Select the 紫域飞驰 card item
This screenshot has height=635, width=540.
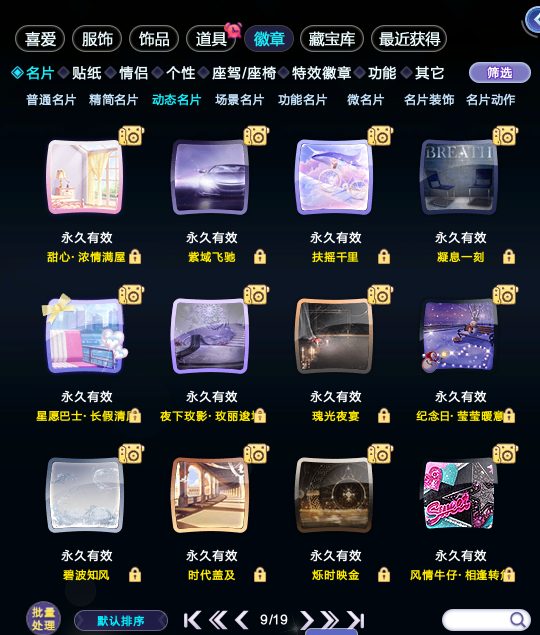click(210, 177)
